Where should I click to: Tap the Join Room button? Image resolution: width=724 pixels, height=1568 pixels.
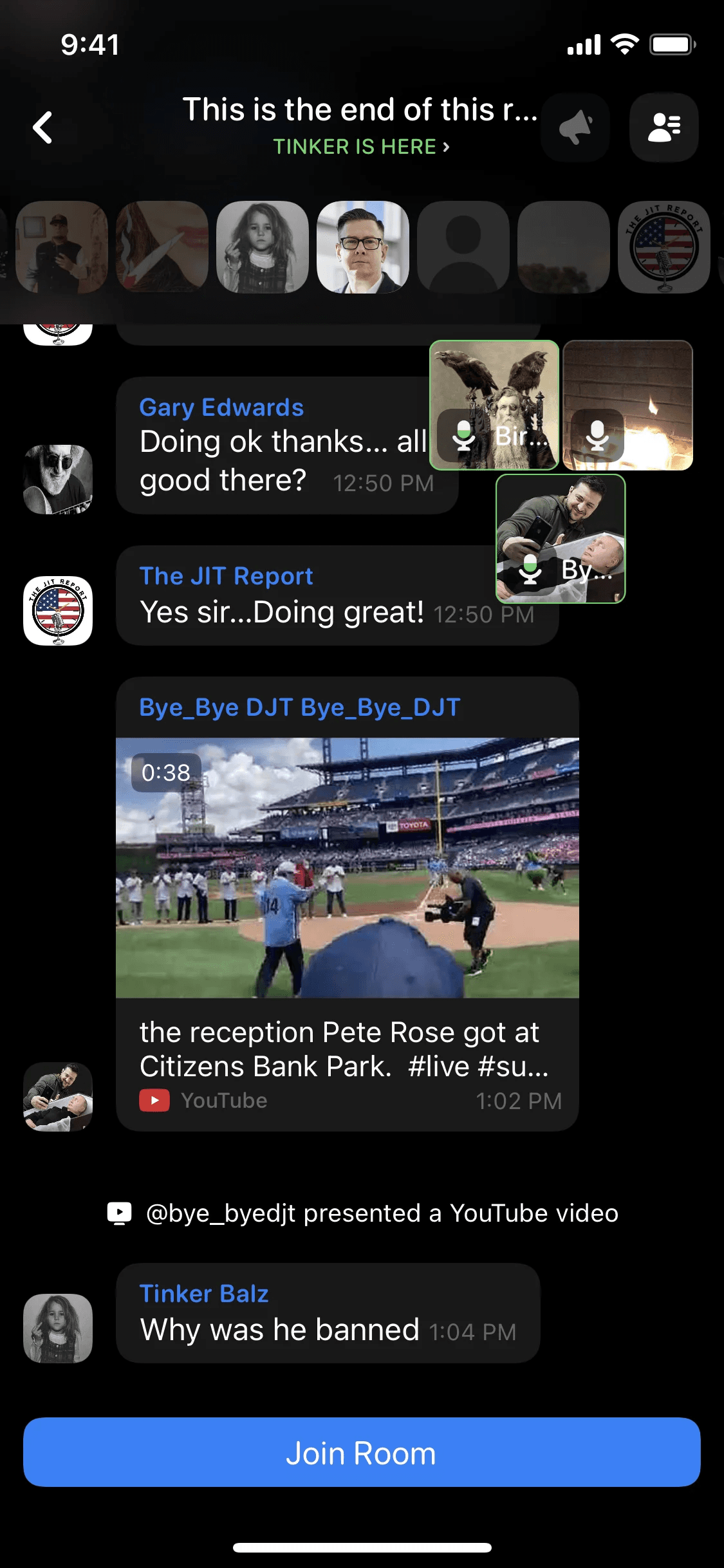click(362, 1452)
